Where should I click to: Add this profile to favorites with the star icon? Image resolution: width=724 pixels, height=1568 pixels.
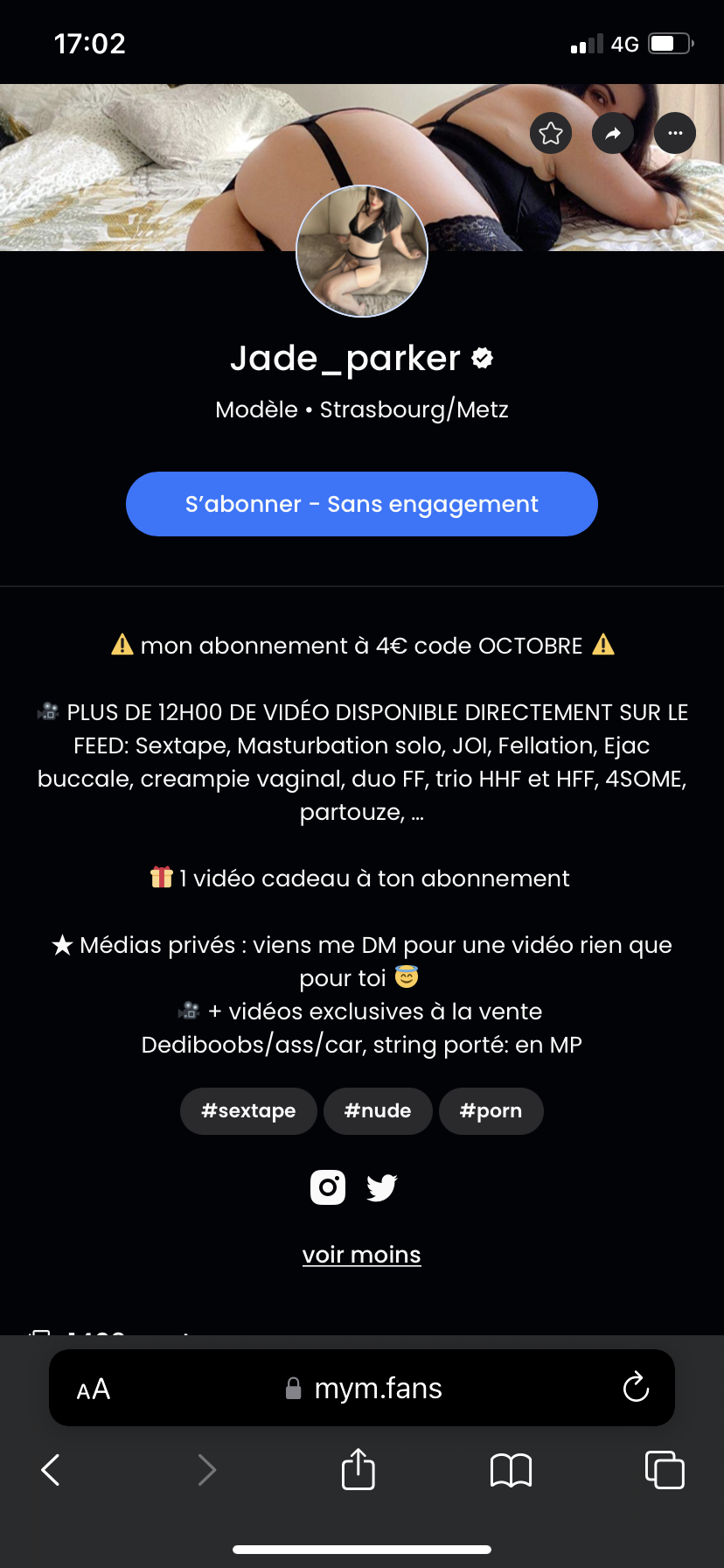(x=551, y=134)
